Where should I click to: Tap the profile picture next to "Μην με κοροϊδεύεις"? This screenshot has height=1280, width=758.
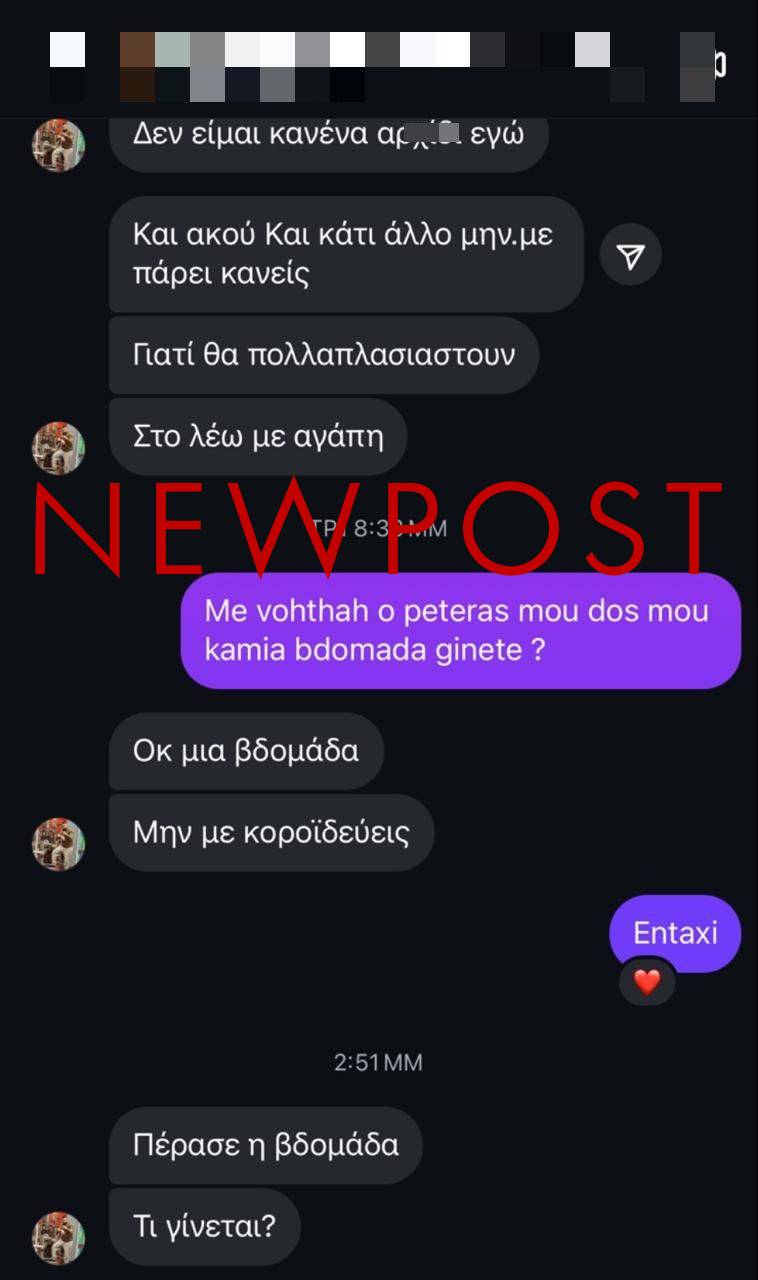point(58,843)
